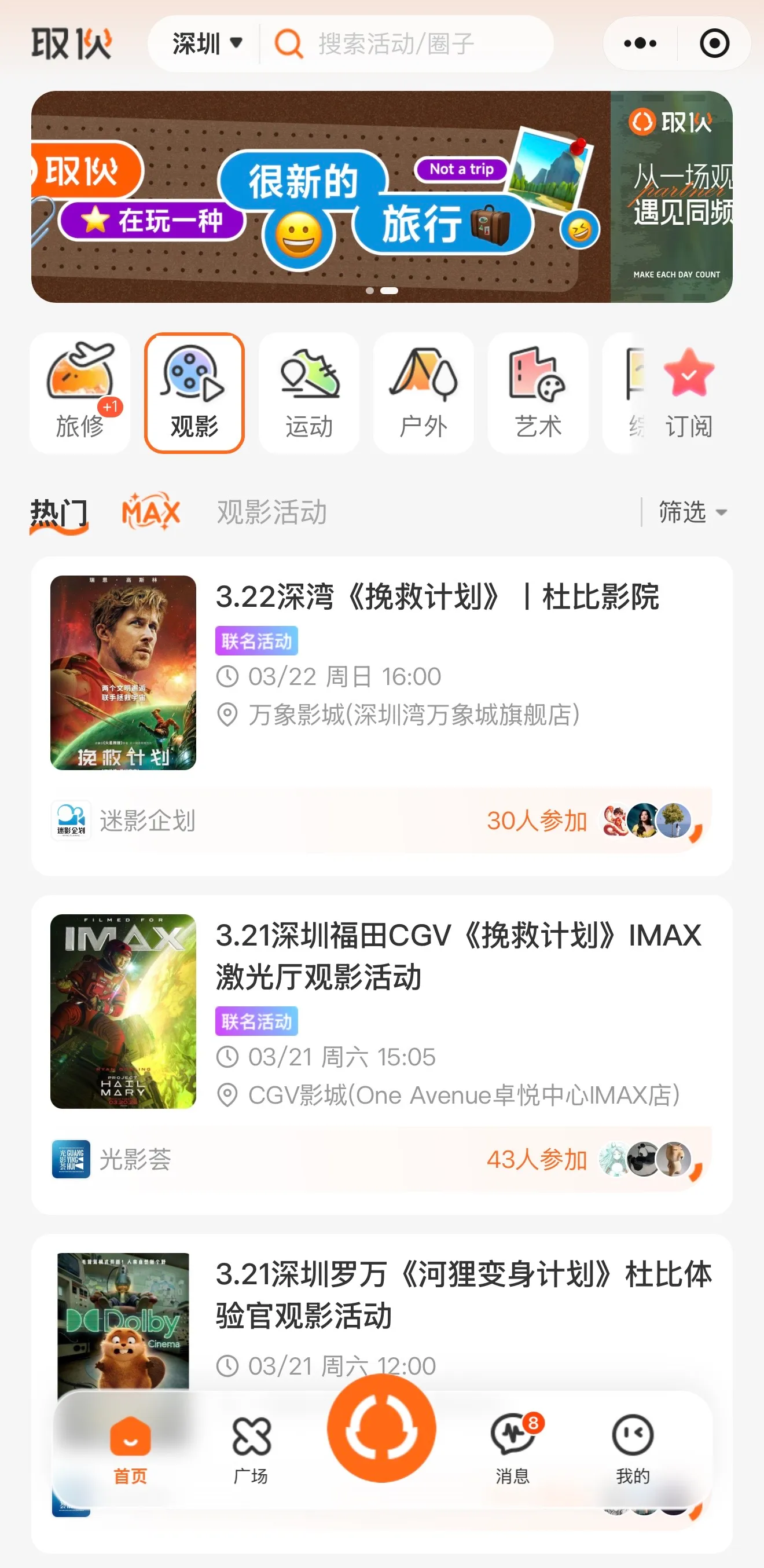
Task: Open the 深圳 city selector
Action: 207,44
